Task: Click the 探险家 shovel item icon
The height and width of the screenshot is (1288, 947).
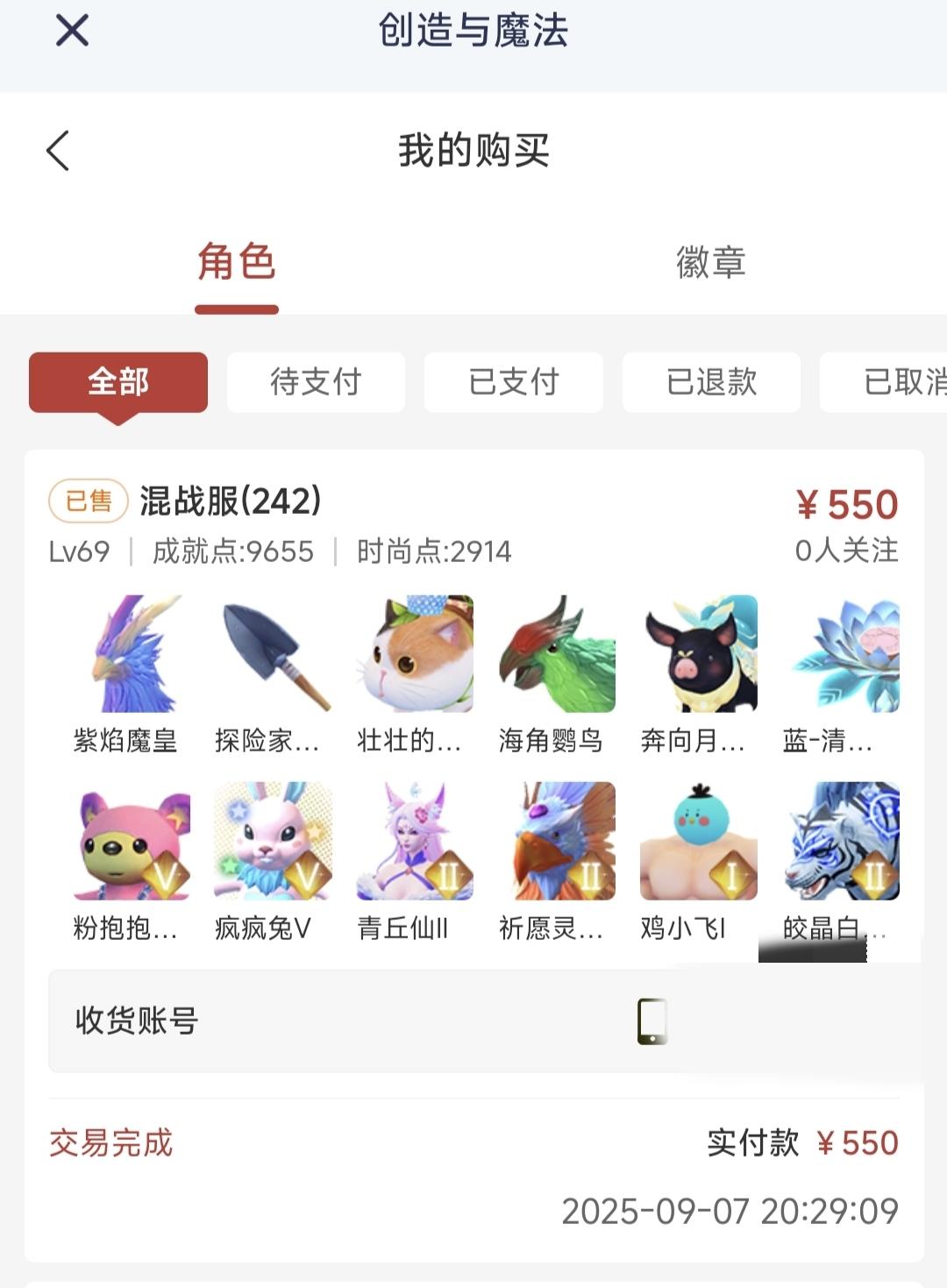Action: (x=272, y=655)
